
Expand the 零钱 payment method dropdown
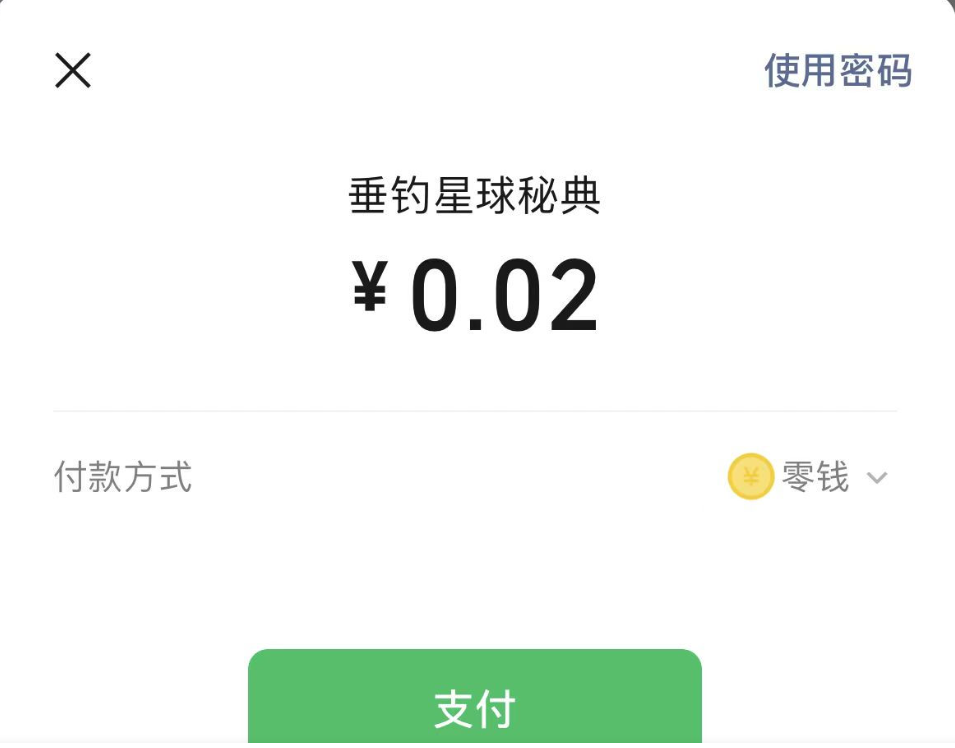click(x=876, y=478)
